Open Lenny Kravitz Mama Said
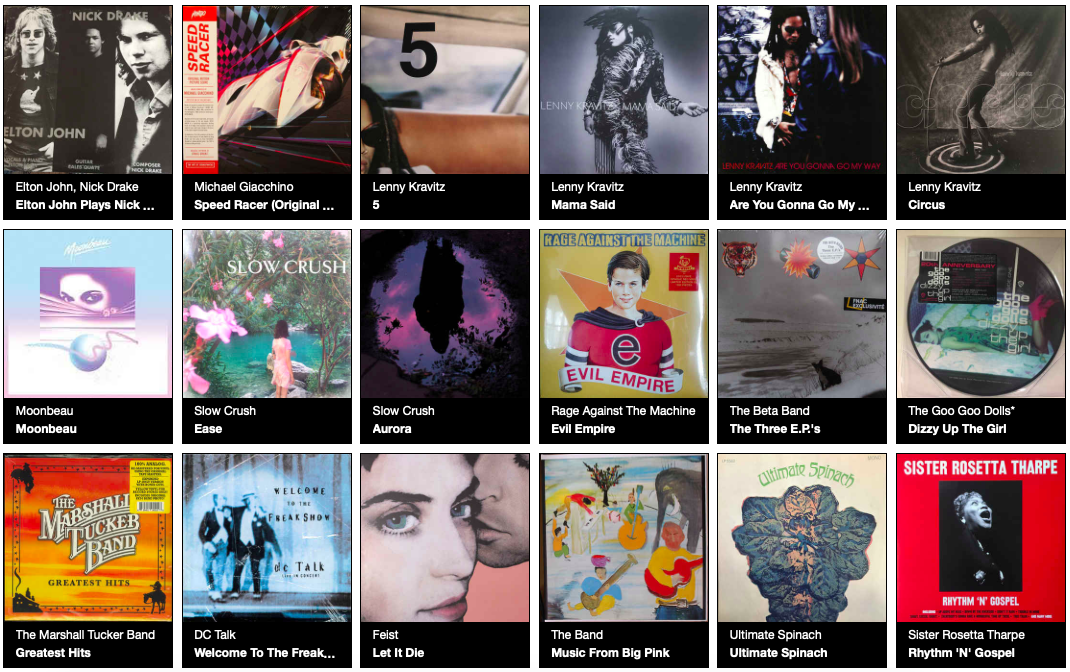Viewport: 1070px width, 672px height. click(x=624, y=90)
